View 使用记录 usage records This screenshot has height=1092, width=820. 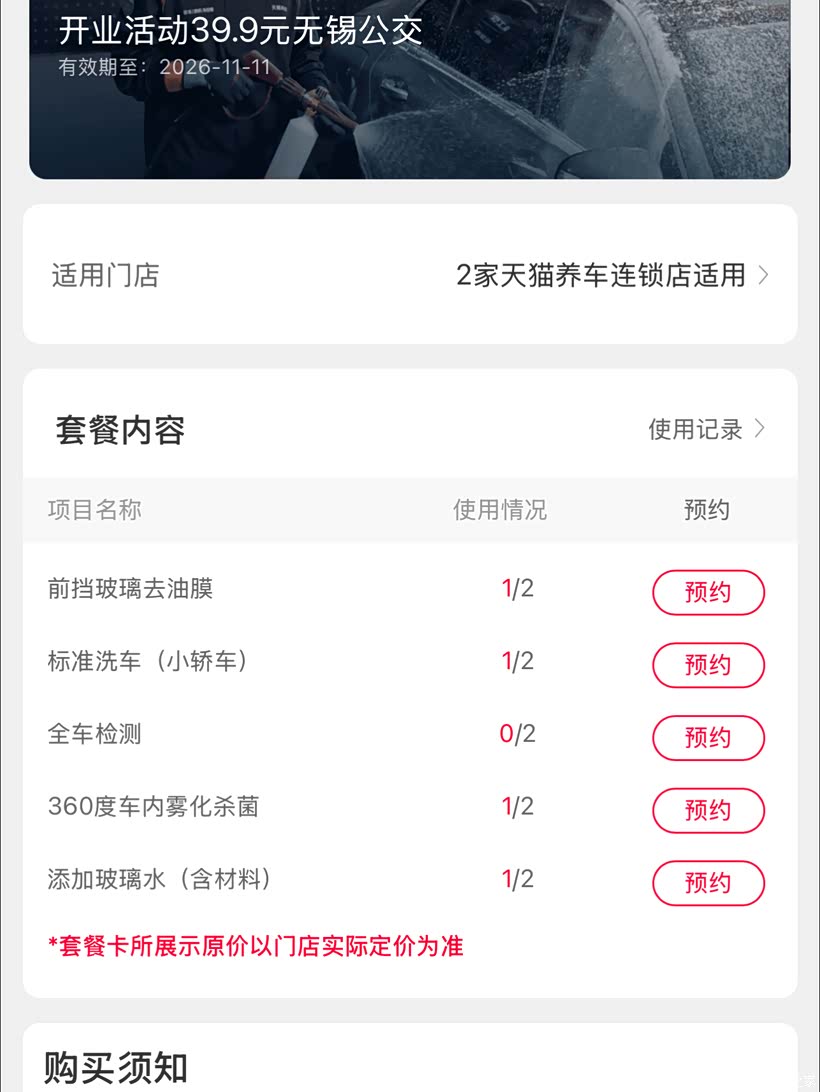tap(706, 429)
